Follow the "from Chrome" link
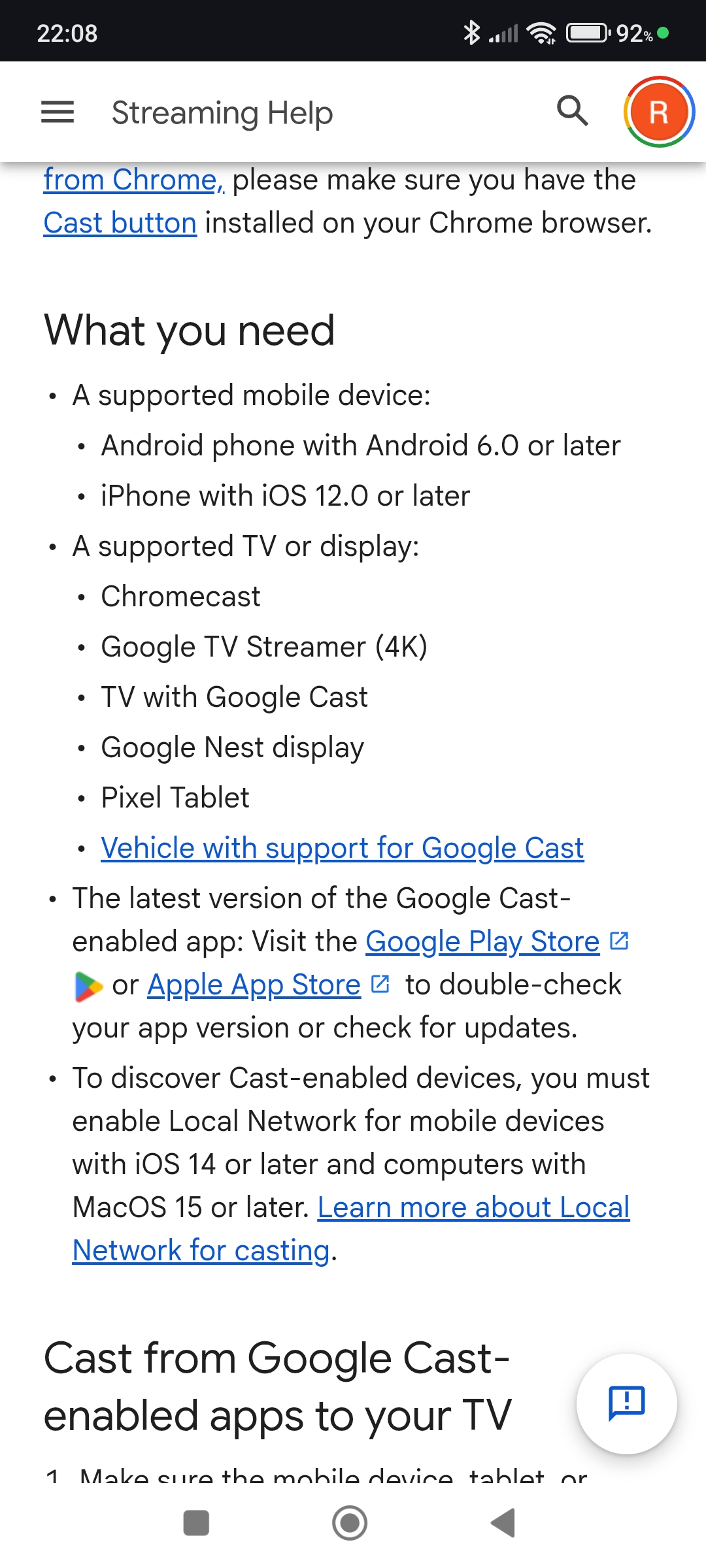This screenshot has width=706, height=1568. pos(133,180)
